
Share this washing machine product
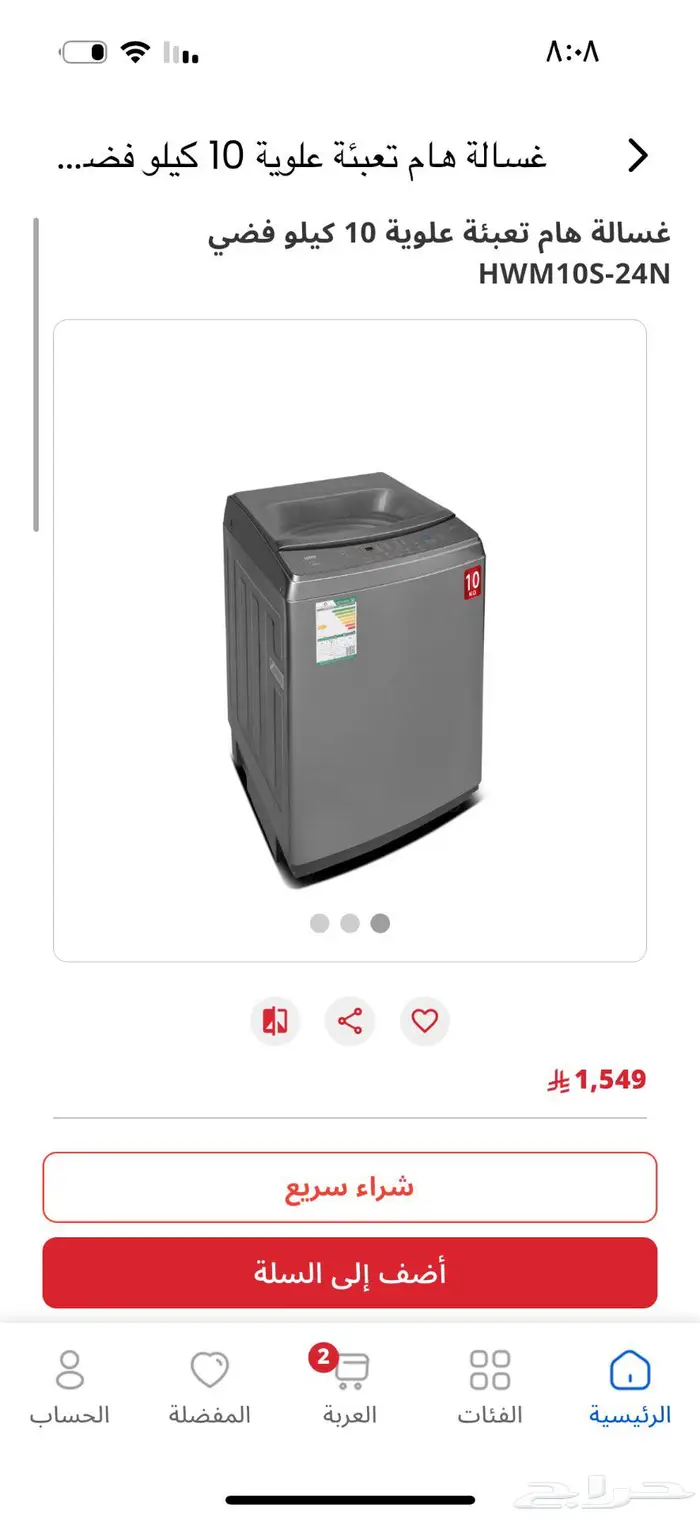(x=350, y=1021)
